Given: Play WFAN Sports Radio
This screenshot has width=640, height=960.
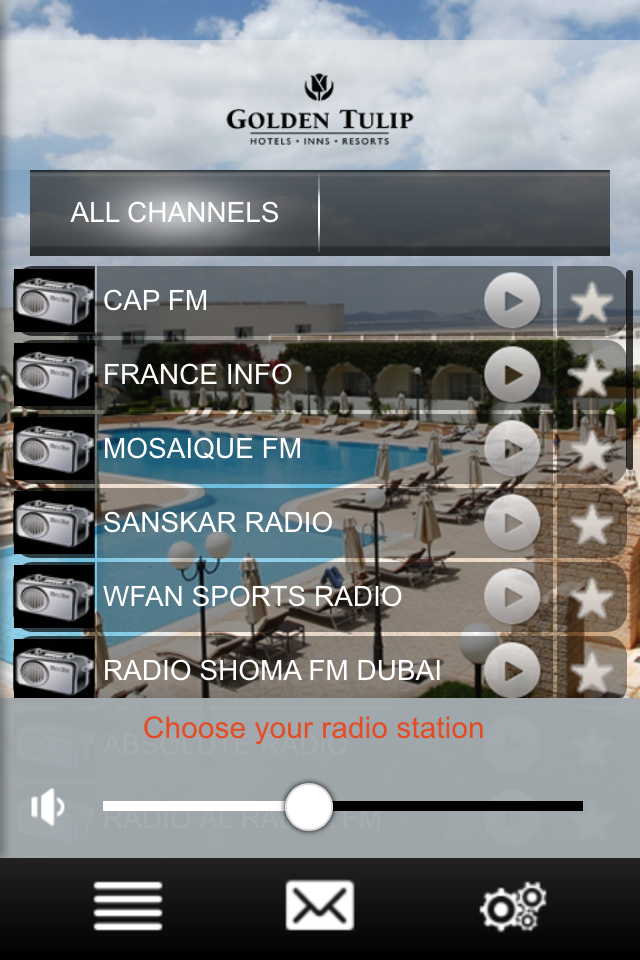Looking at the screenshot, I should [512, 597].
